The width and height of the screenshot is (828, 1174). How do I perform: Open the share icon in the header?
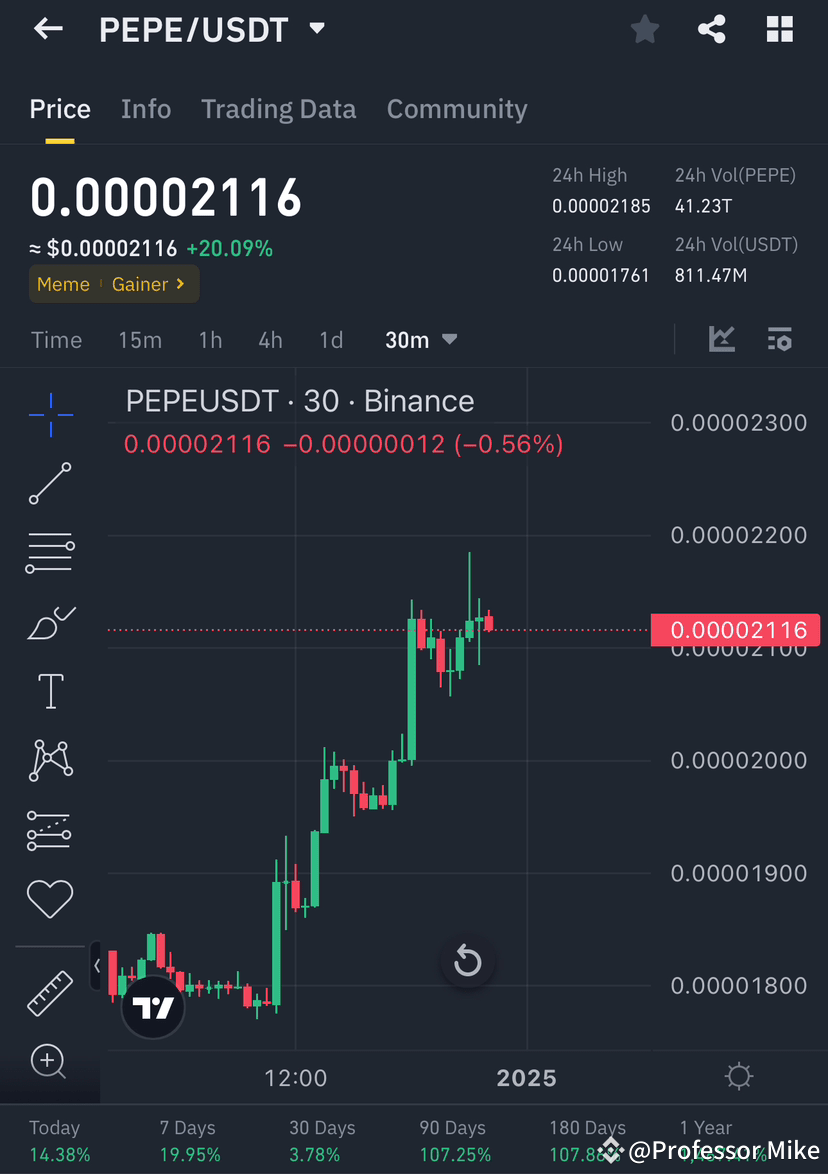[x=711, y=29]
